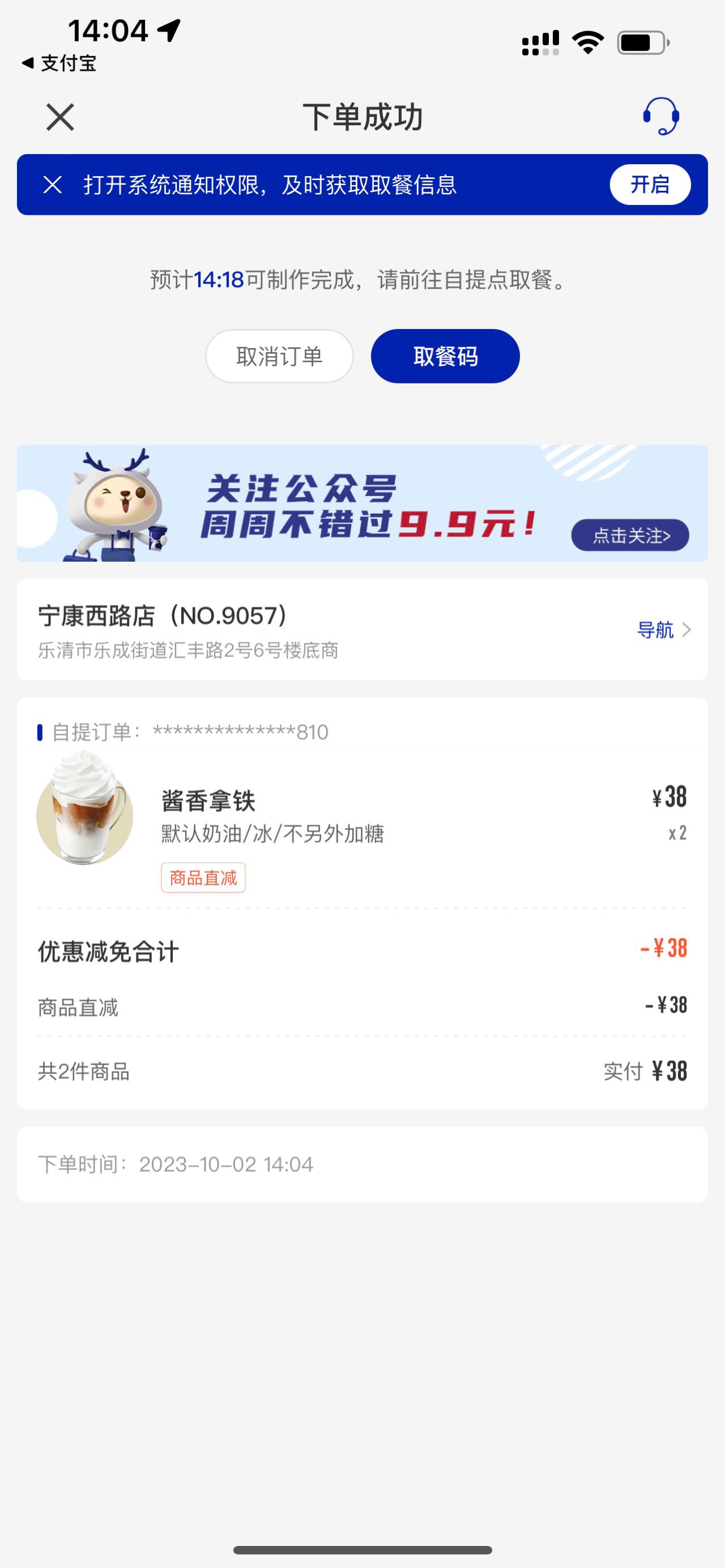Screen dimensions: 725x1568
Task: Return to 支付宝 app
Action: coord(59,63)
